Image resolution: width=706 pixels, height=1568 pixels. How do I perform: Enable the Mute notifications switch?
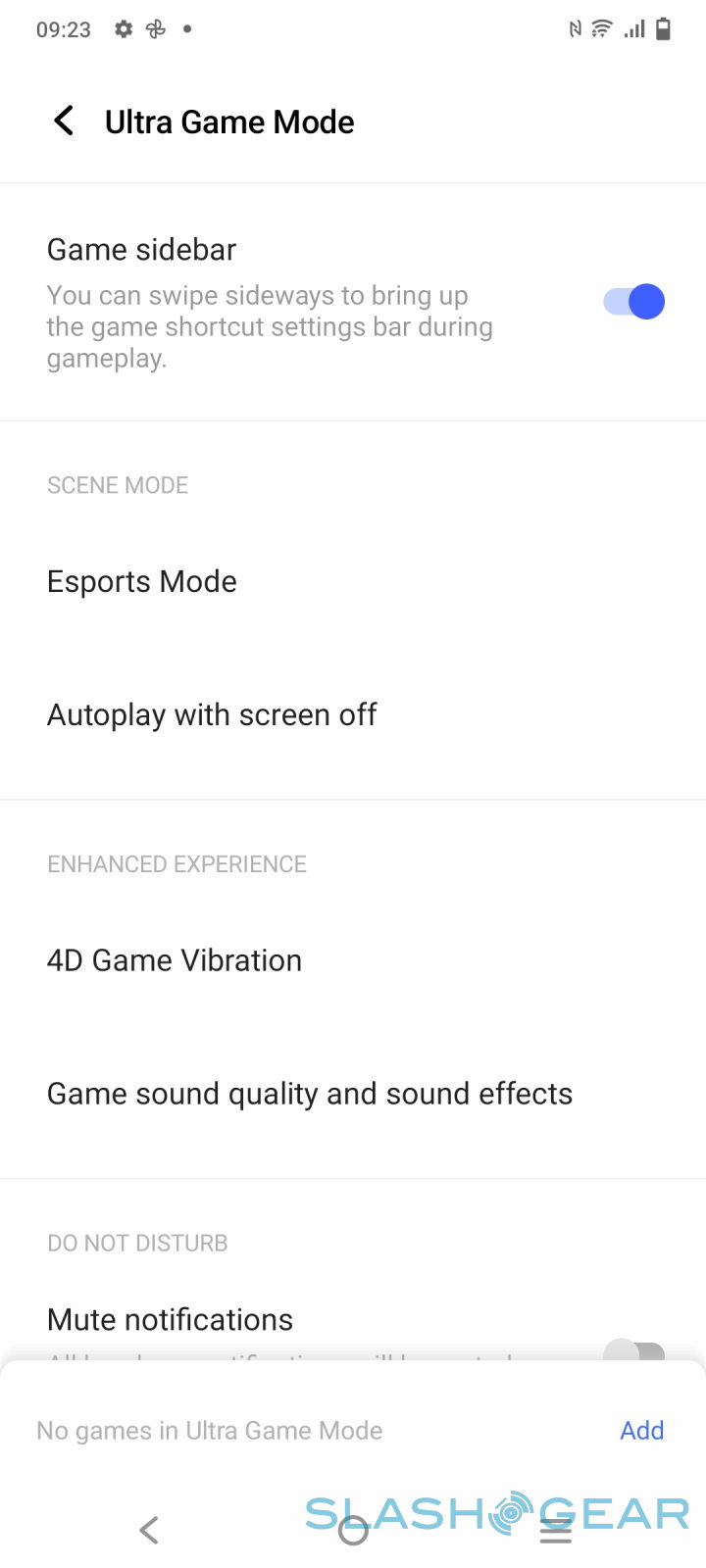[x=633, y=1352]
